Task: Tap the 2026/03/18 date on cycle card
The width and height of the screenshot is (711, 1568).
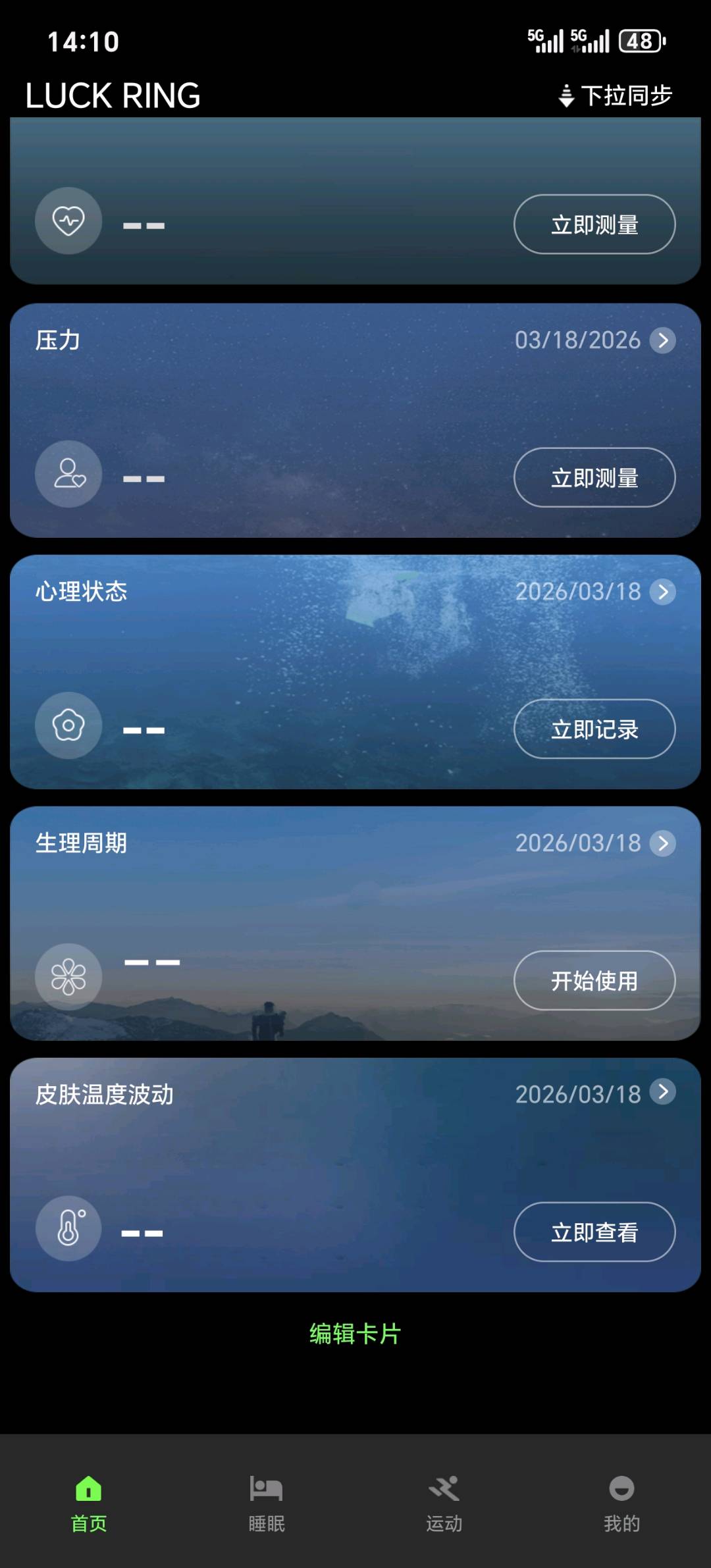Action: [x=578, y=843]
